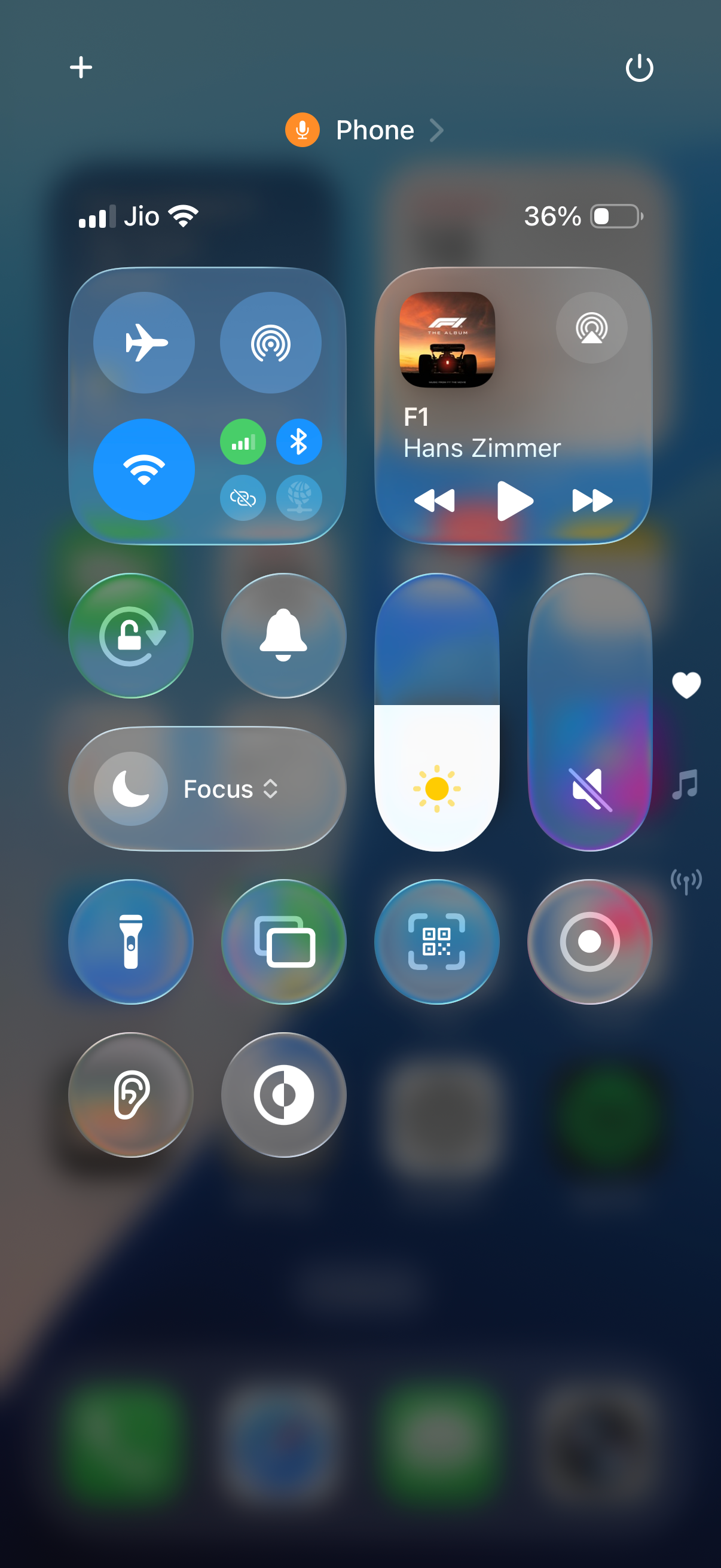Launch the QR code scanner
This screenshot has height=1568, width=721.
(437, 942)
